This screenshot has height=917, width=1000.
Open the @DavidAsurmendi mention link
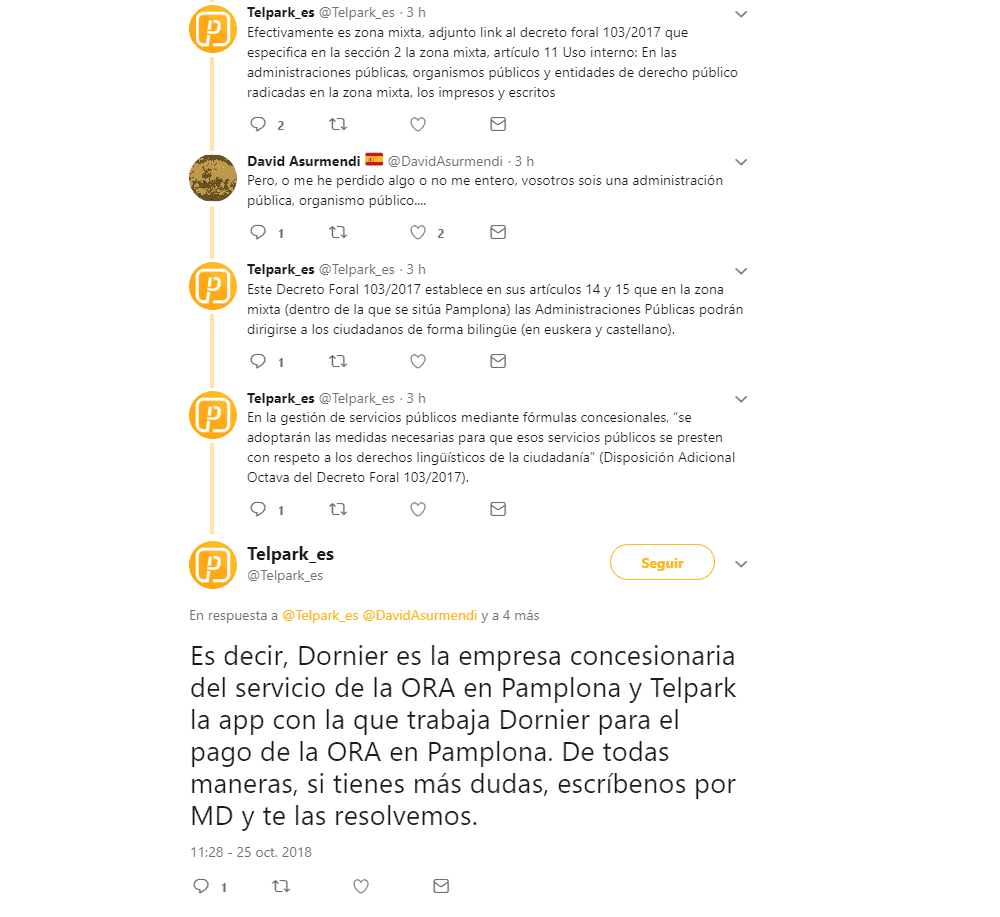[x=420, y=615]
